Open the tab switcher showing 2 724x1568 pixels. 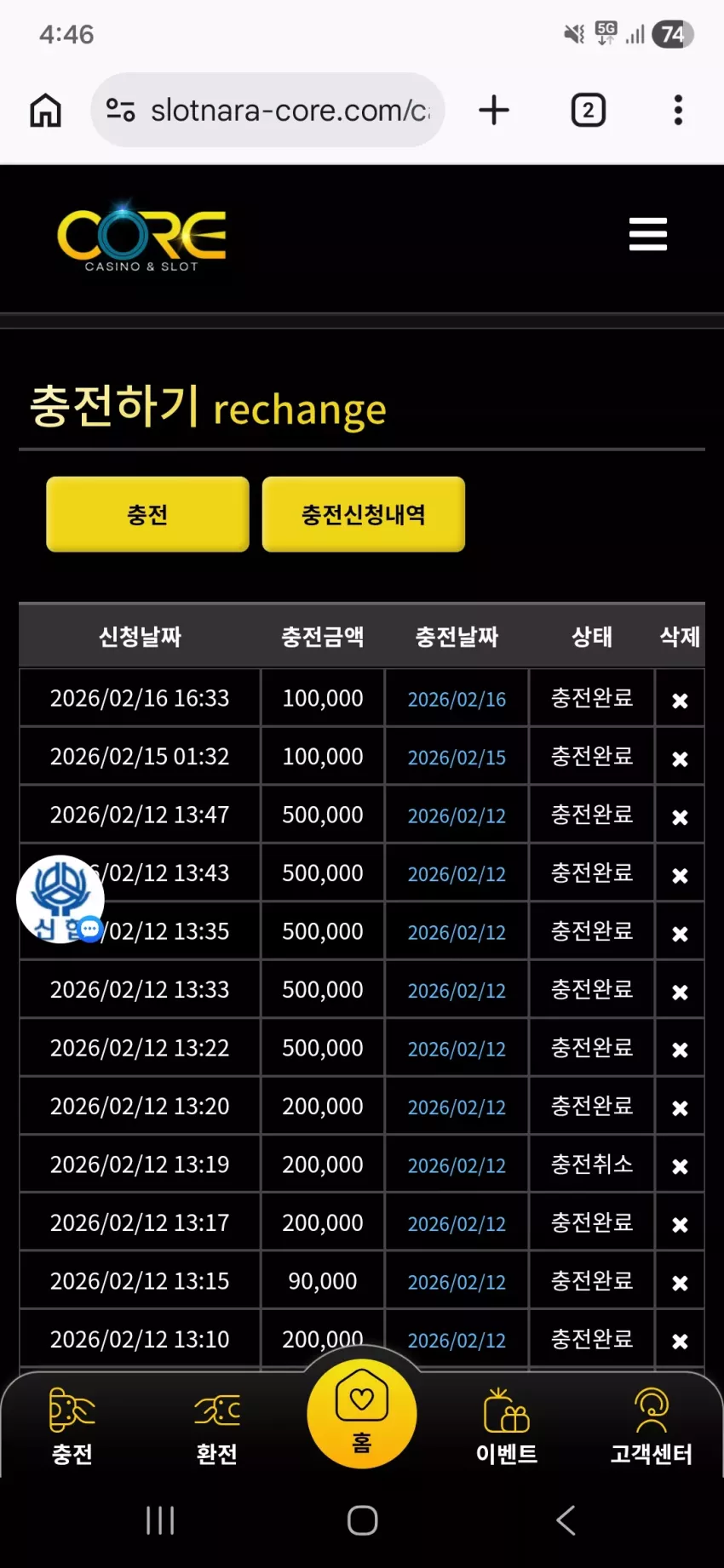point(588,111)
